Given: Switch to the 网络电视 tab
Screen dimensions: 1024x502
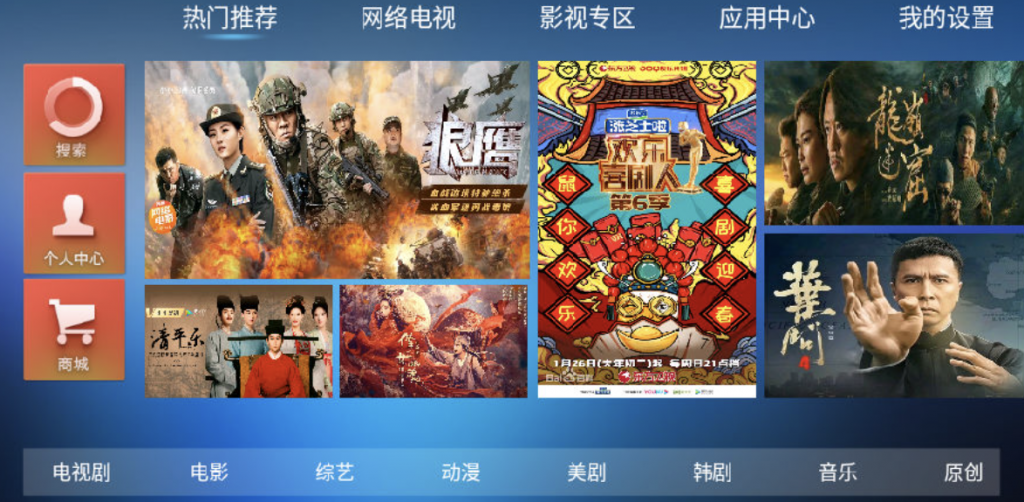Looking at the screenshot, I should tap(408, 18).
